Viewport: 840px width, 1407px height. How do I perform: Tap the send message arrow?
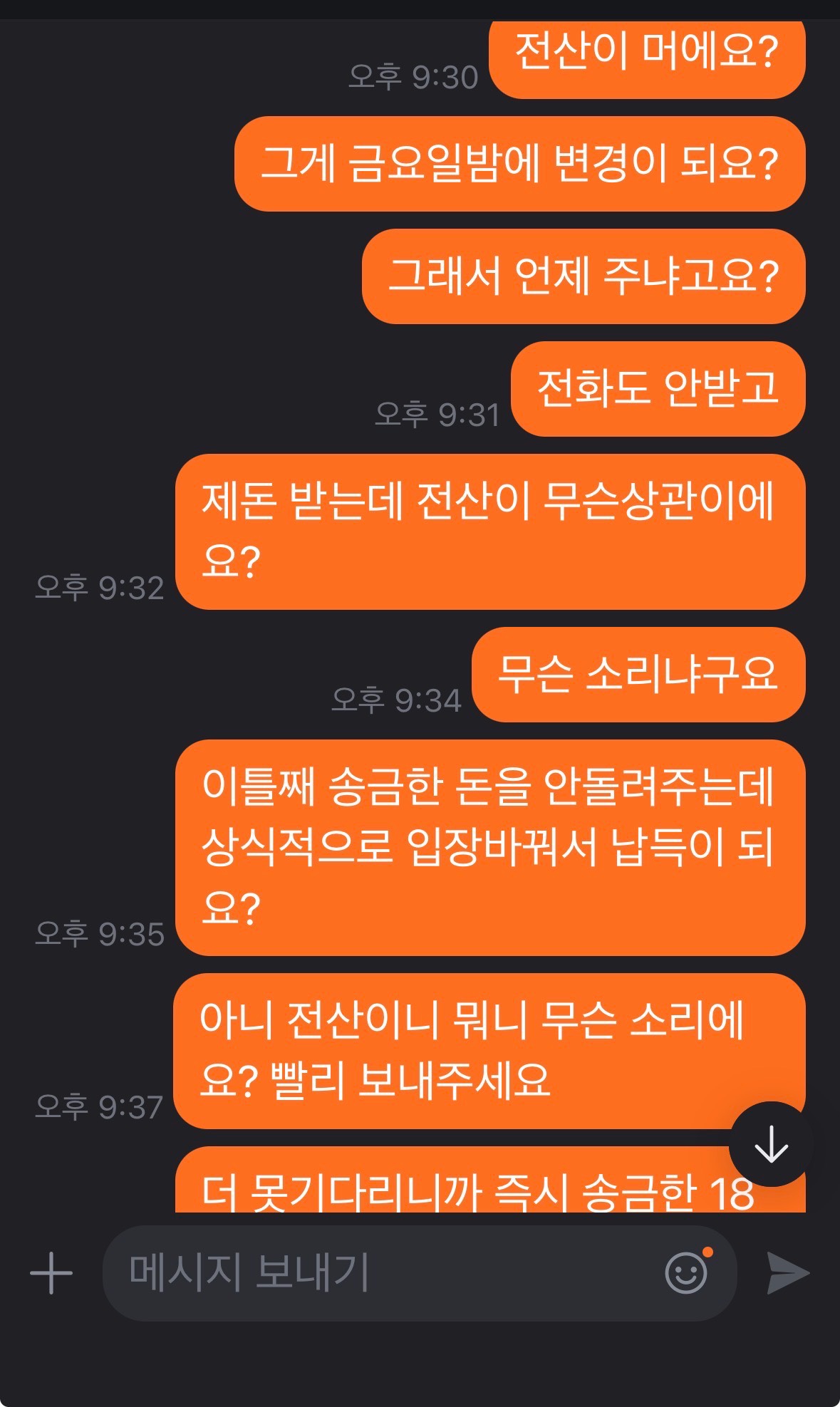click(788, 1272)
